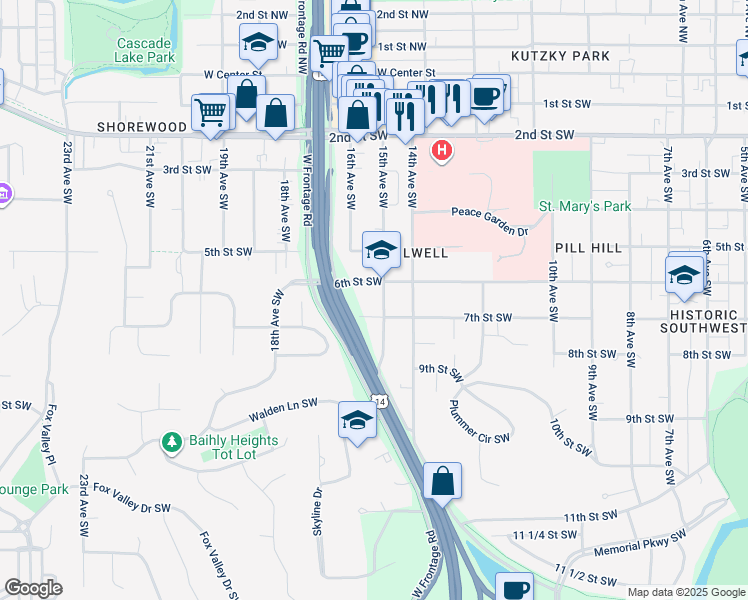
Task: Open school marker beside Cascade Lake Park
Action: [258, 44]
